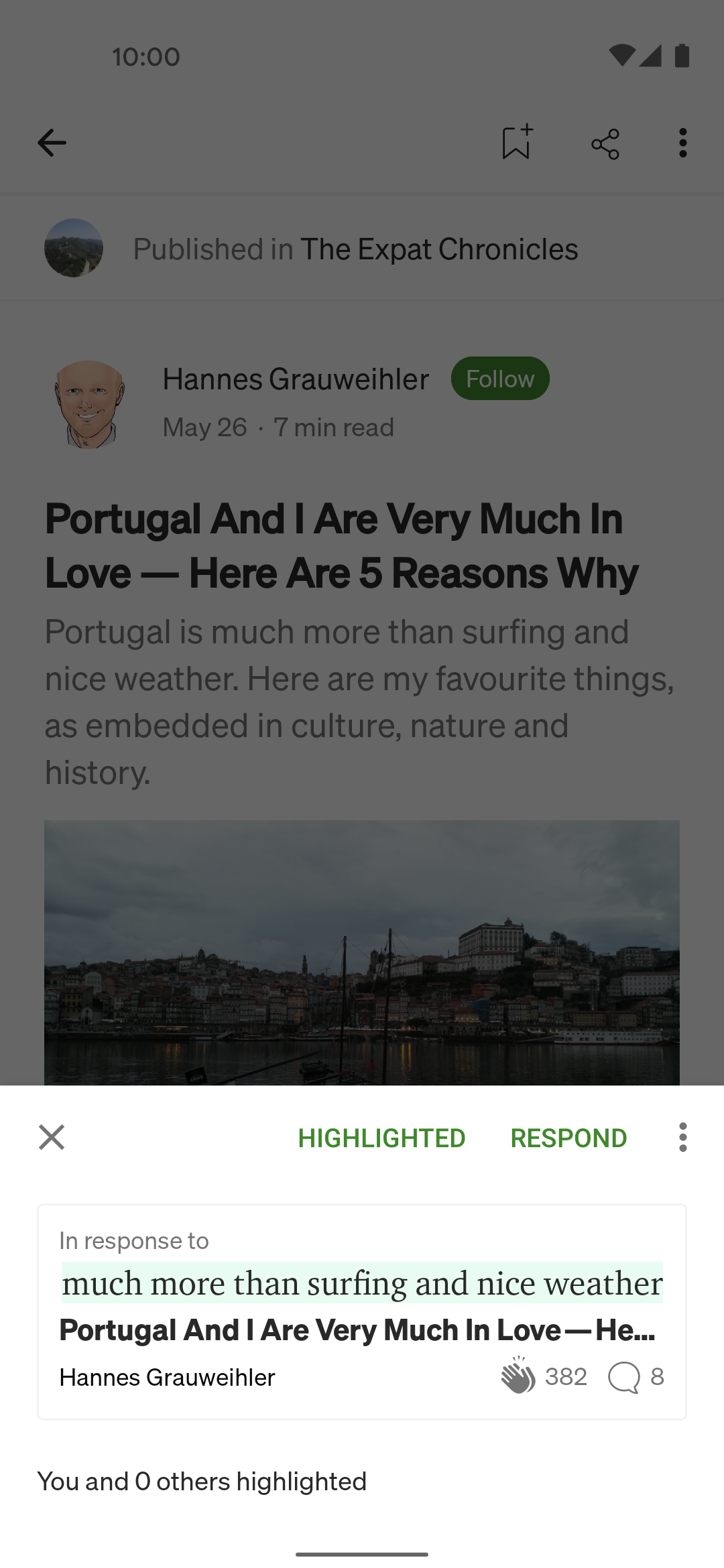Image resolution: width=724 pixels, height=1568 pixels.
Task: Close the highlight response panel
Action: point(52,1137)
